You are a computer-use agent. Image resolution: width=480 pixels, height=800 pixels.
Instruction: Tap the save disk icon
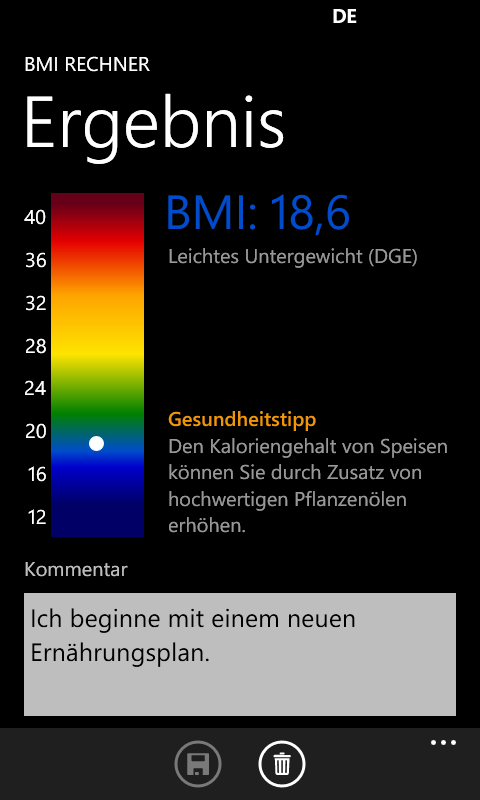point(198,764)
